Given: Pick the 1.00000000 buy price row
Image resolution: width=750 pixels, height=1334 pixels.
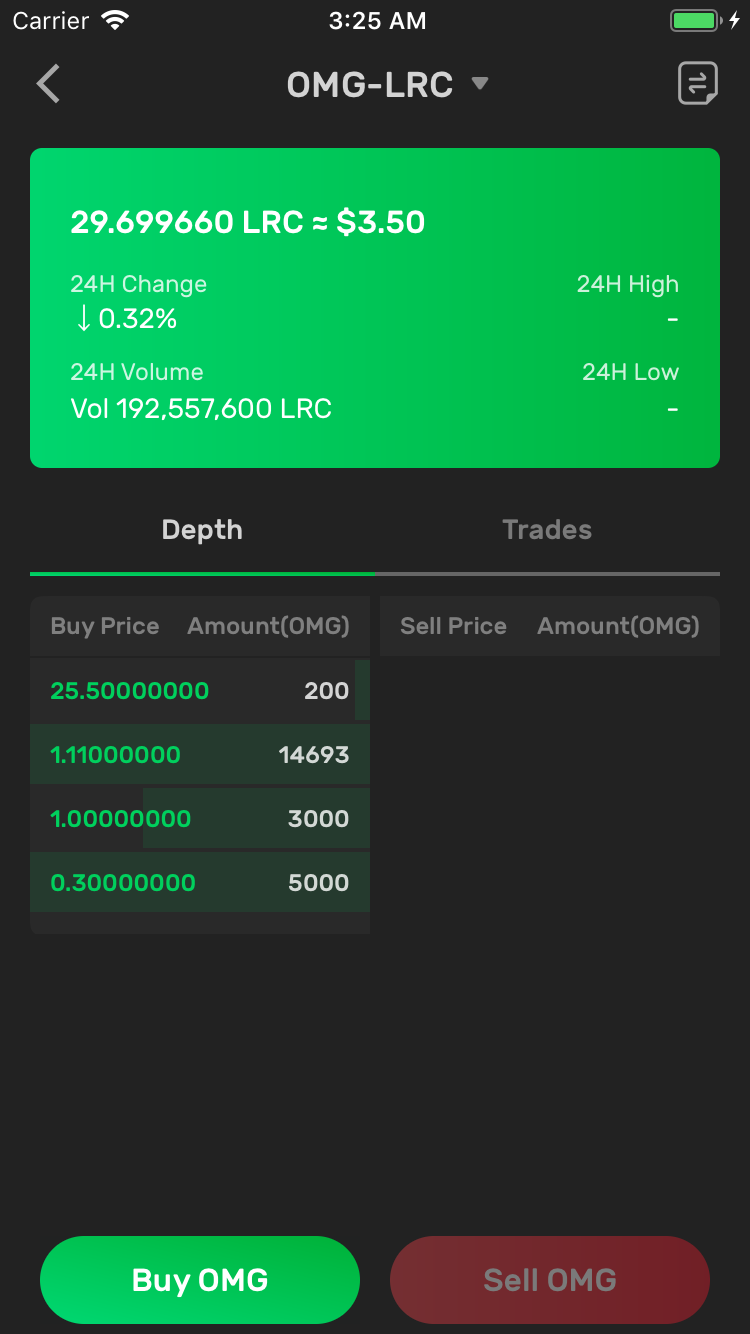Looking at the screenshot, I should tap(200, 818).
